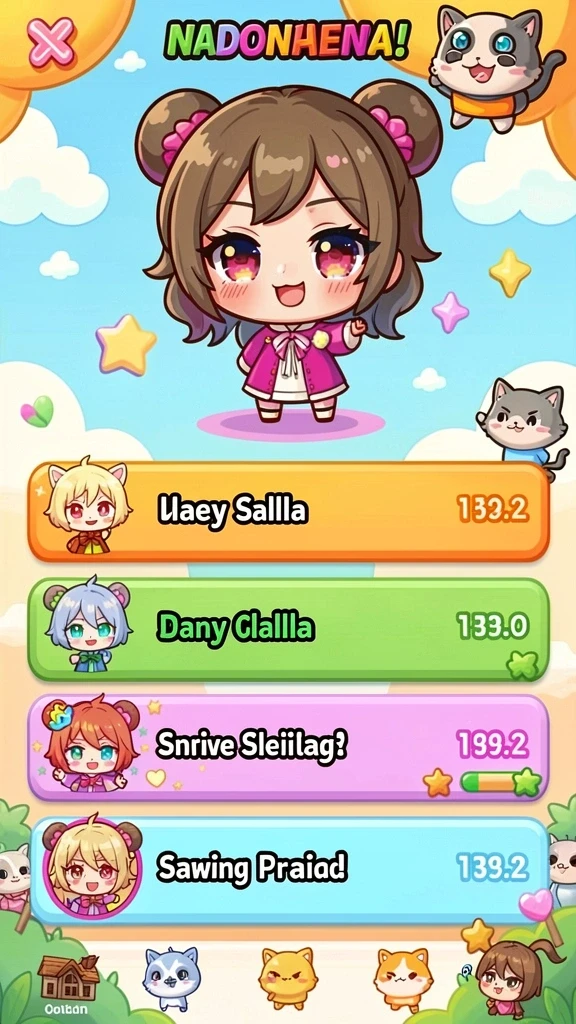Switch to the gray-blue cat tab
Screen dimensions: 576x1024
pyautogui.click(x=171, y=979)
